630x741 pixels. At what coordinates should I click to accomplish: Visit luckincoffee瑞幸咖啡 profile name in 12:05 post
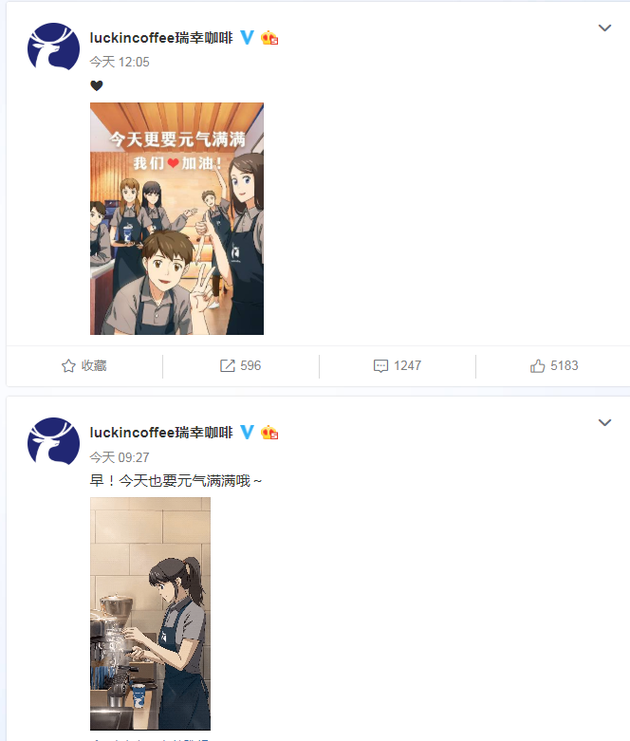[161, 37]
